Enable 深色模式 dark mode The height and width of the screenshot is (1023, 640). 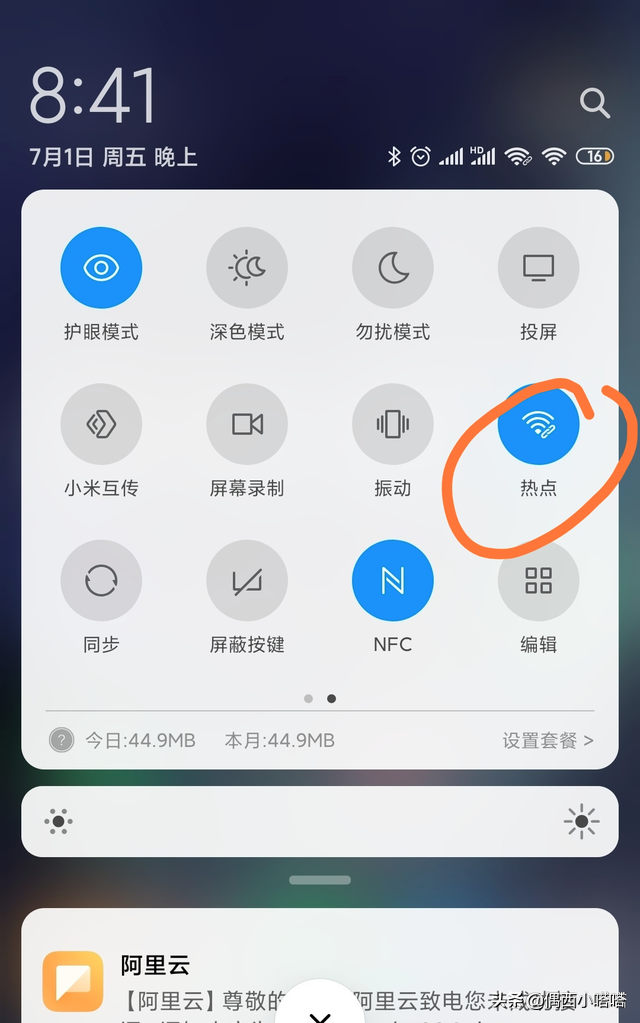(x=247, y=268)
